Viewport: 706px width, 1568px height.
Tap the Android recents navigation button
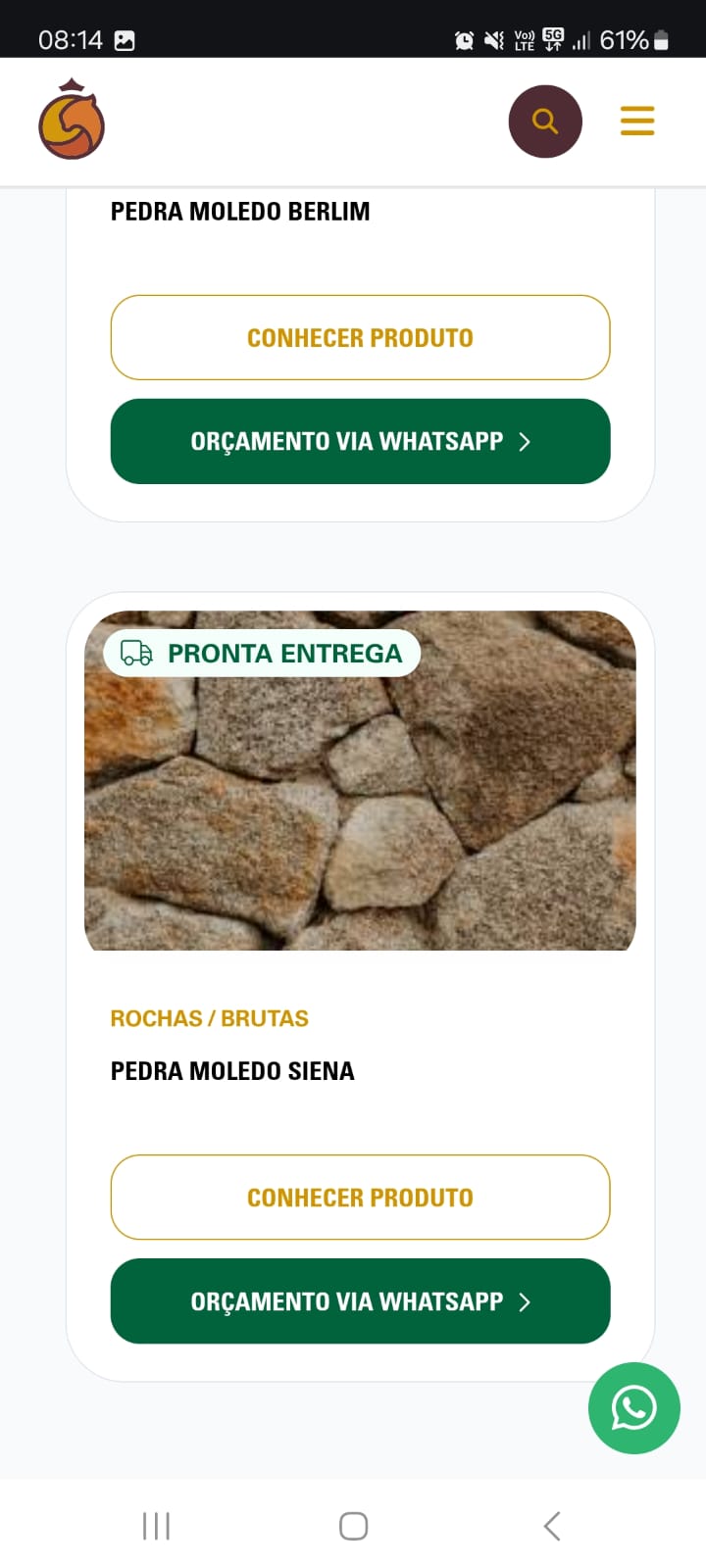tap(156, 1525)
